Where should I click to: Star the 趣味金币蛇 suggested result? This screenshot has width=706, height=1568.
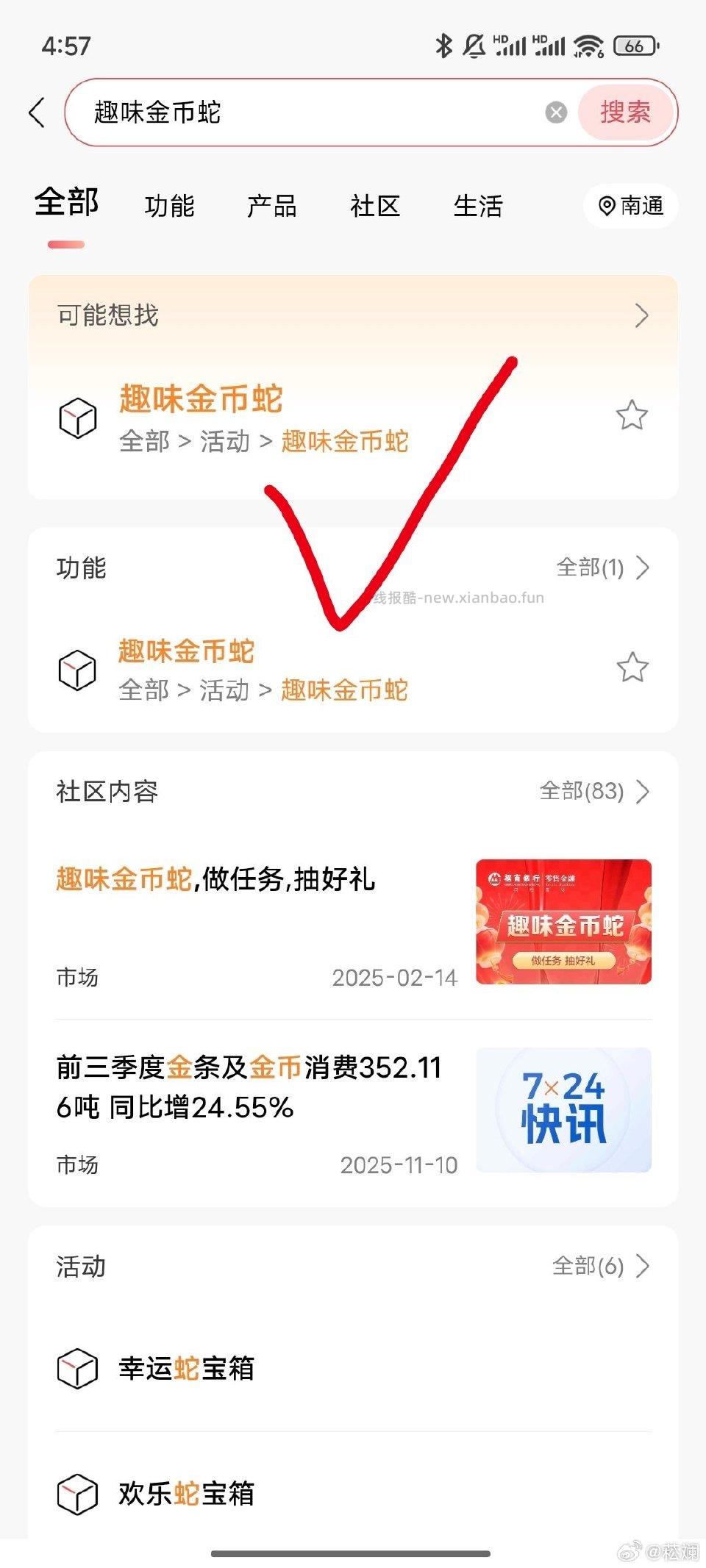(632, 417)
